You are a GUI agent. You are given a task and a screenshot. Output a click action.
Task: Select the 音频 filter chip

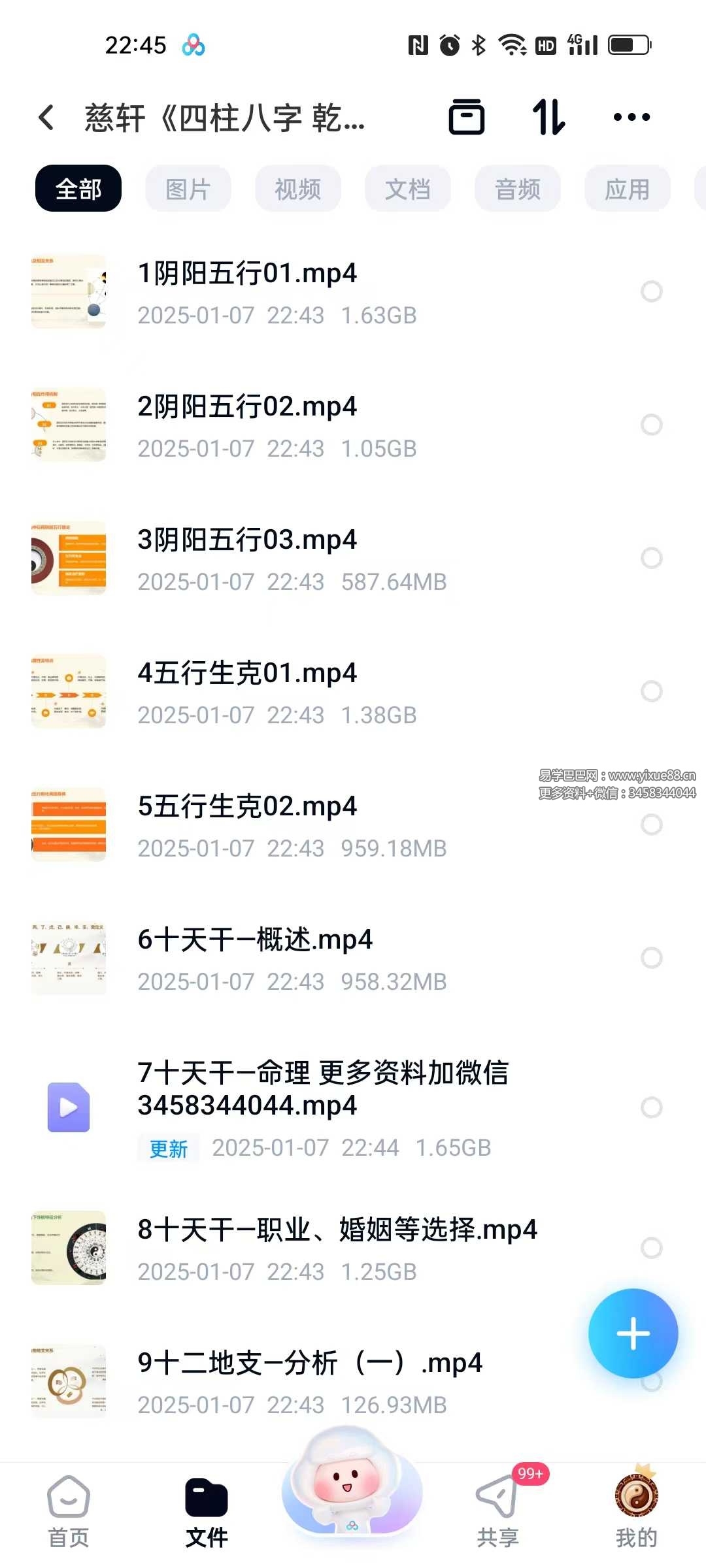517,189
